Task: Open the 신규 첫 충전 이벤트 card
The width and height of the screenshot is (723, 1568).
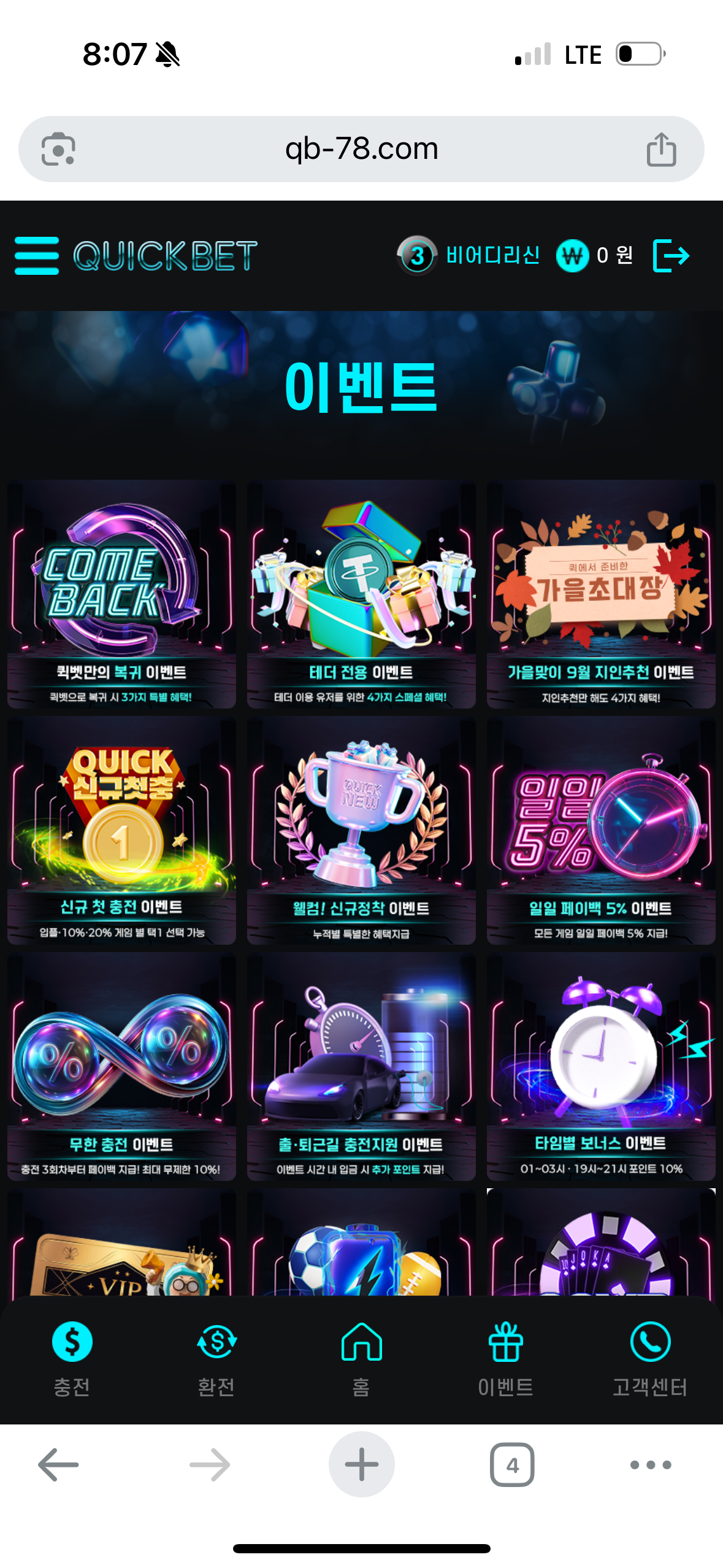Action: click(x=121, y=830)
